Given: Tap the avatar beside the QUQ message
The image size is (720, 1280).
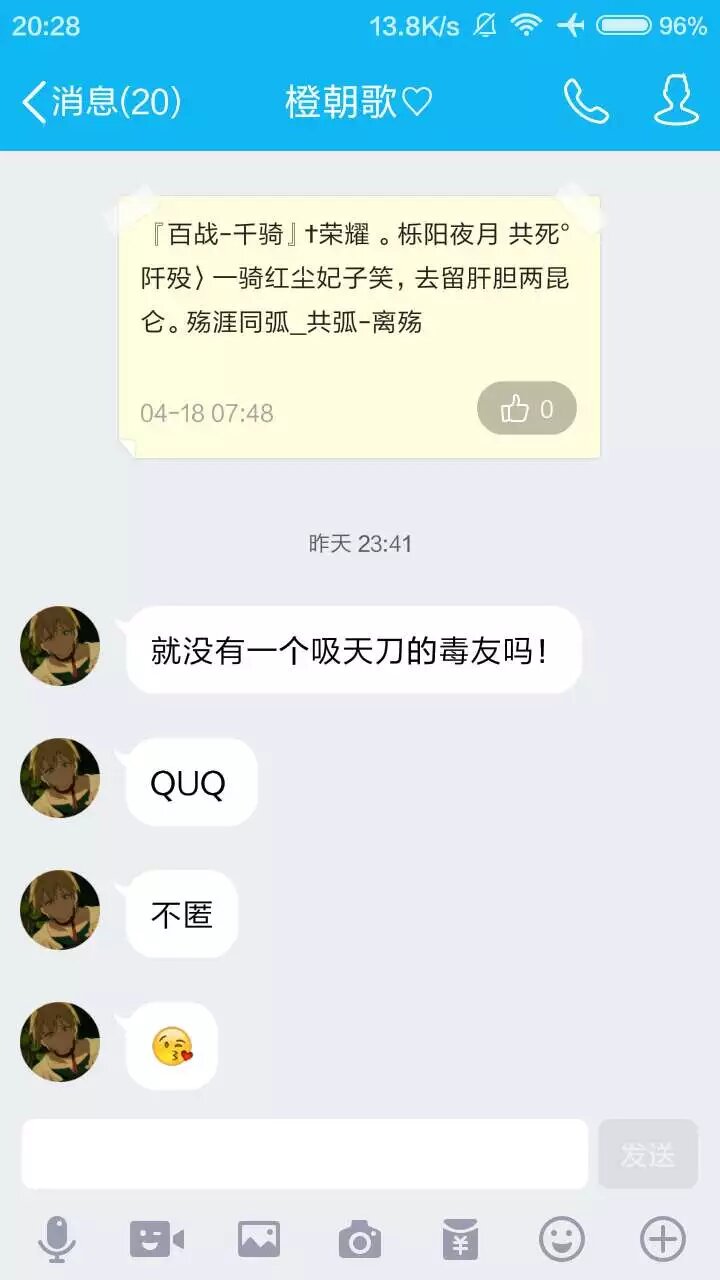Looking at the screenshot, I should tap(60, 778).
